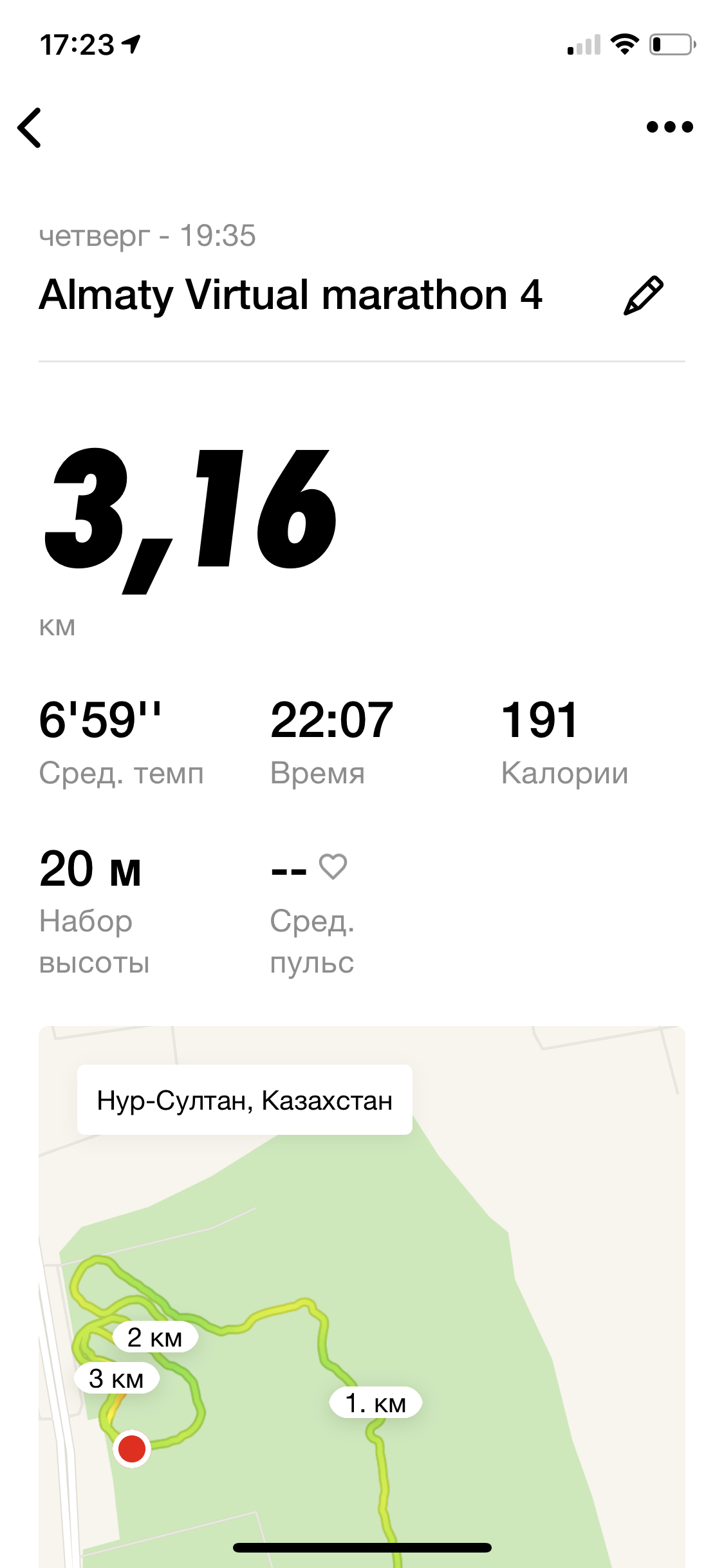This screenshot has width=724, height=1568.
Task: Go back to the previous screen
Action: click(x=30, y=127)
